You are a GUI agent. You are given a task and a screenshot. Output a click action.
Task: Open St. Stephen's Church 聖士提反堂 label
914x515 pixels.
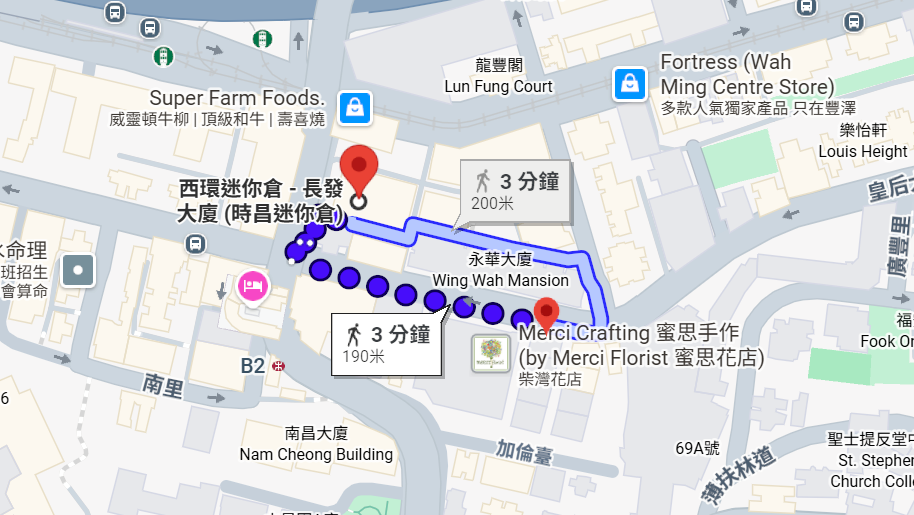point(870,450)
